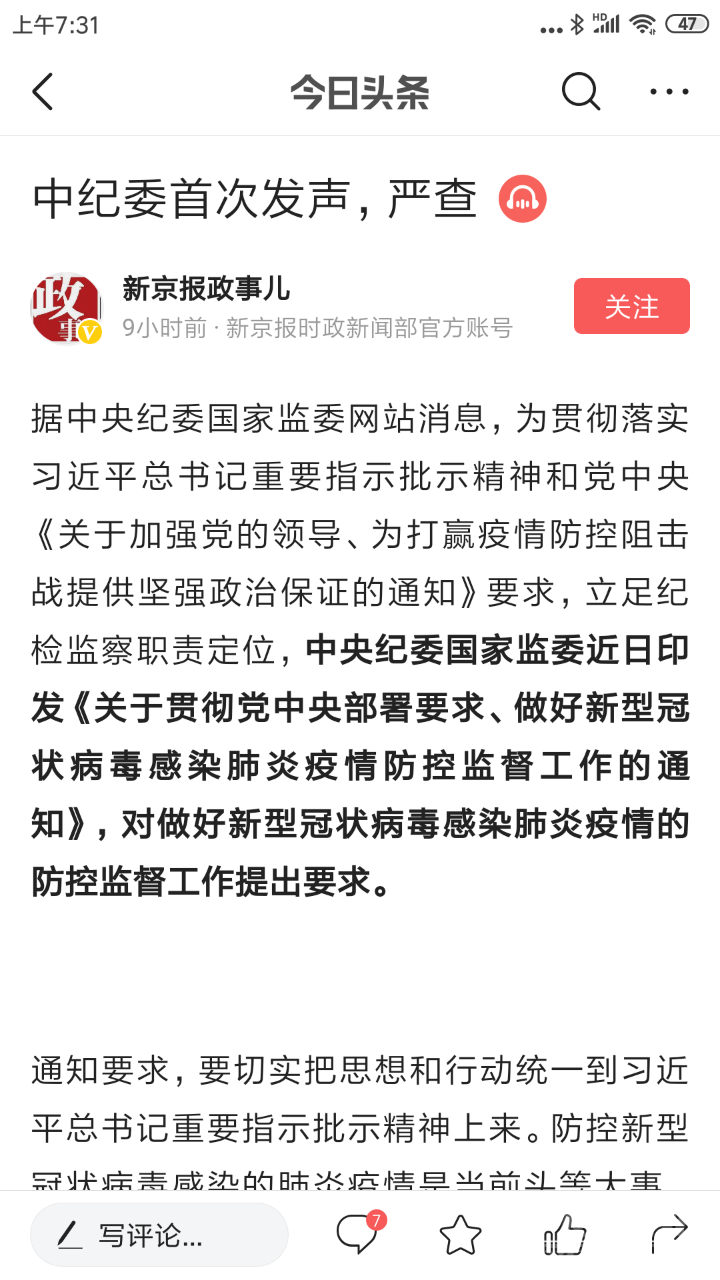This screenshot has height=1280, width=720.
Task: Open the three-dot overflow menu
Action: [669, 92]
